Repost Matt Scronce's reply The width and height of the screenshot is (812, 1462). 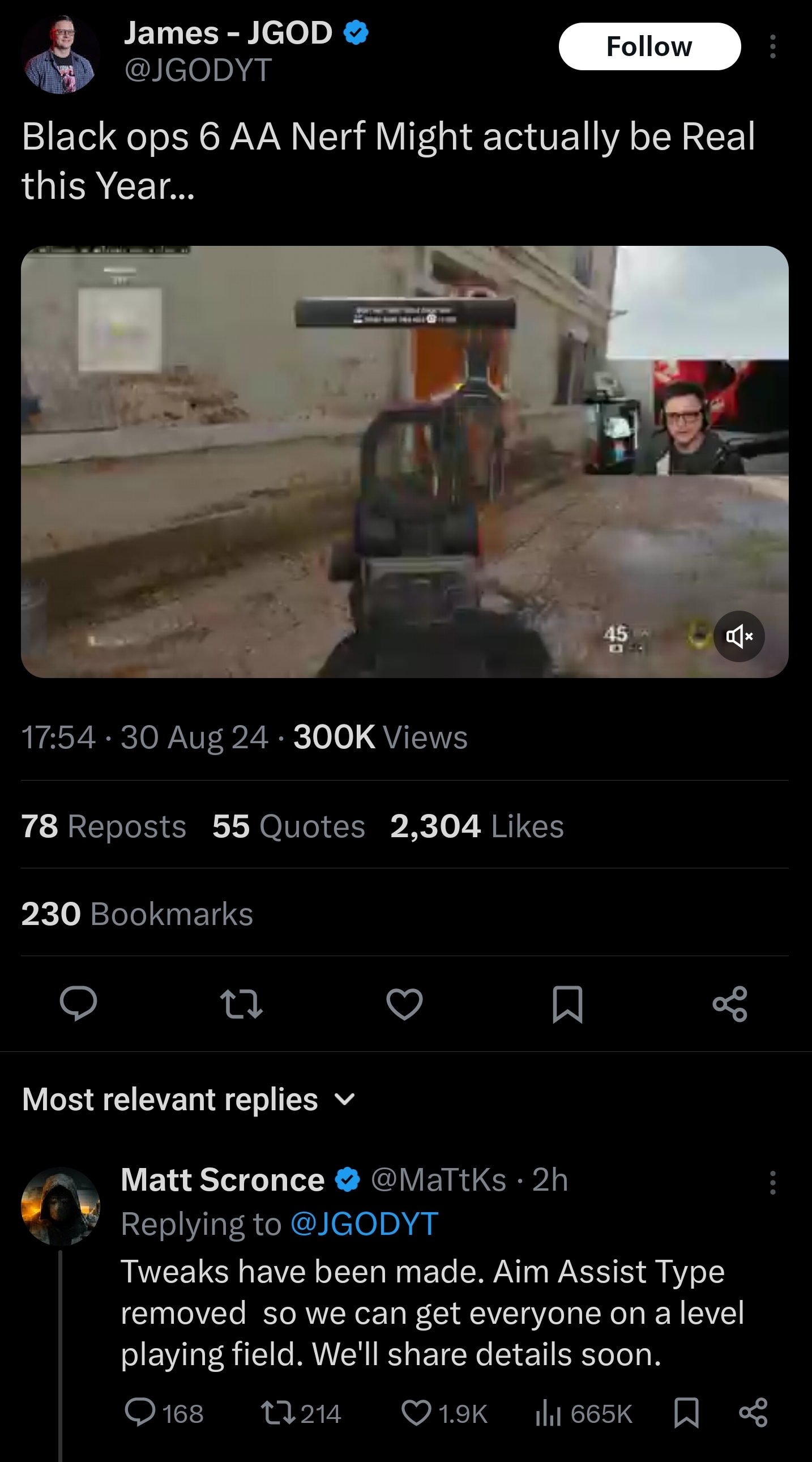(x=278, y=1413)
